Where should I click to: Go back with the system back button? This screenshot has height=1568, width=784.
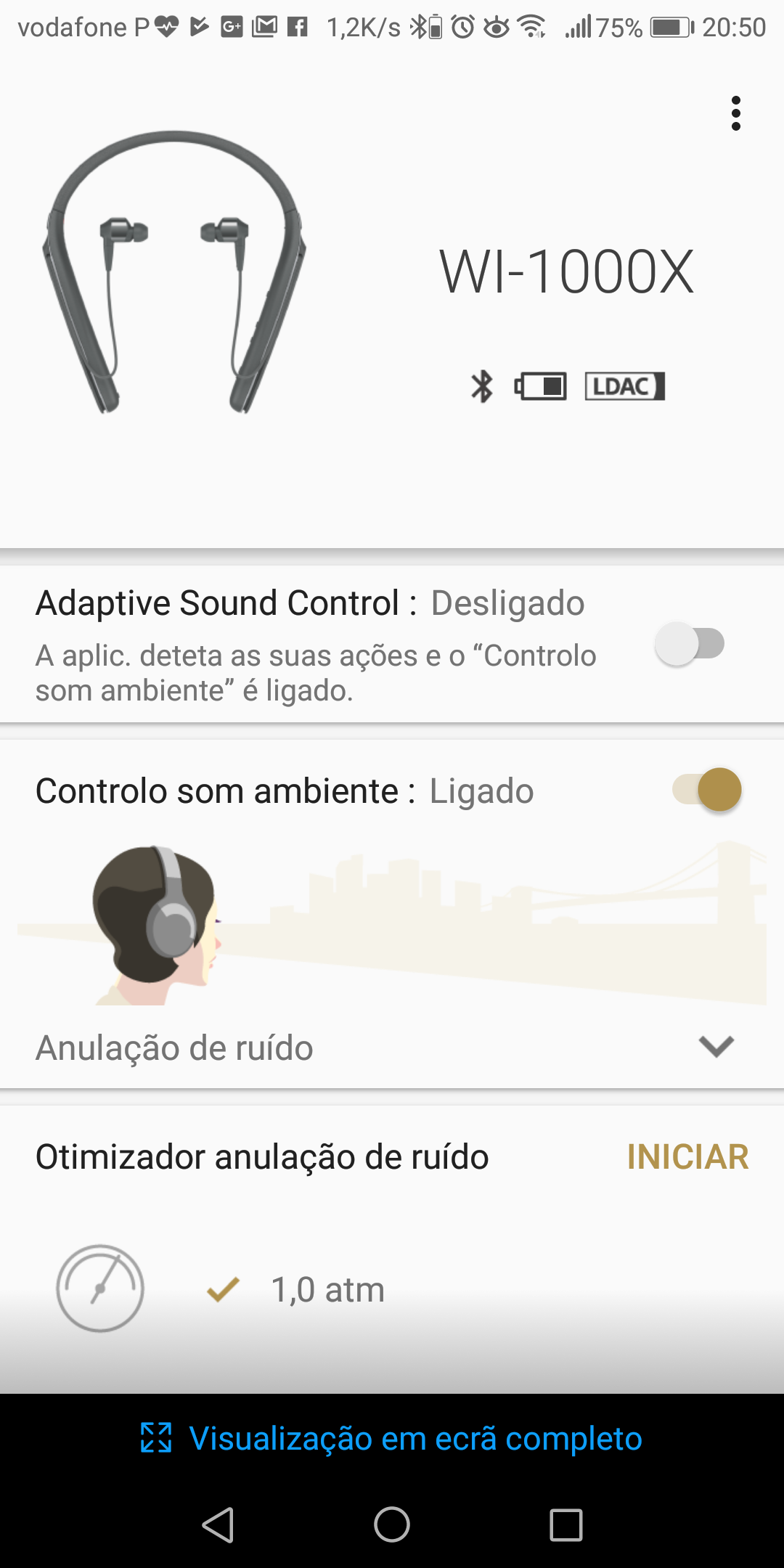(218, 1524)
